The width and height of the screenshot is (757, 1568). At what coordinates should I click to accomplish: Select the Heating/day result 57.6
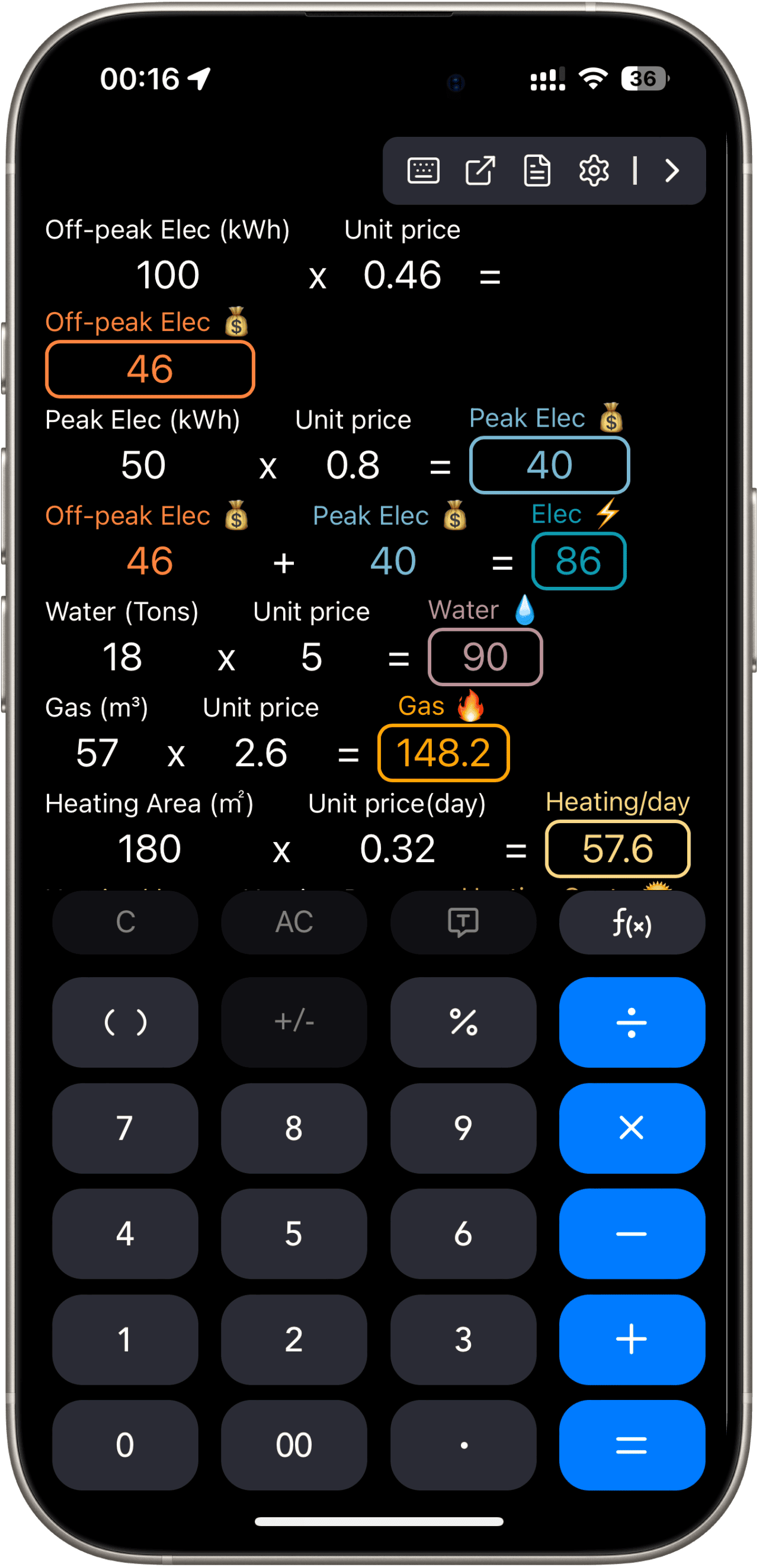(617, 849)
